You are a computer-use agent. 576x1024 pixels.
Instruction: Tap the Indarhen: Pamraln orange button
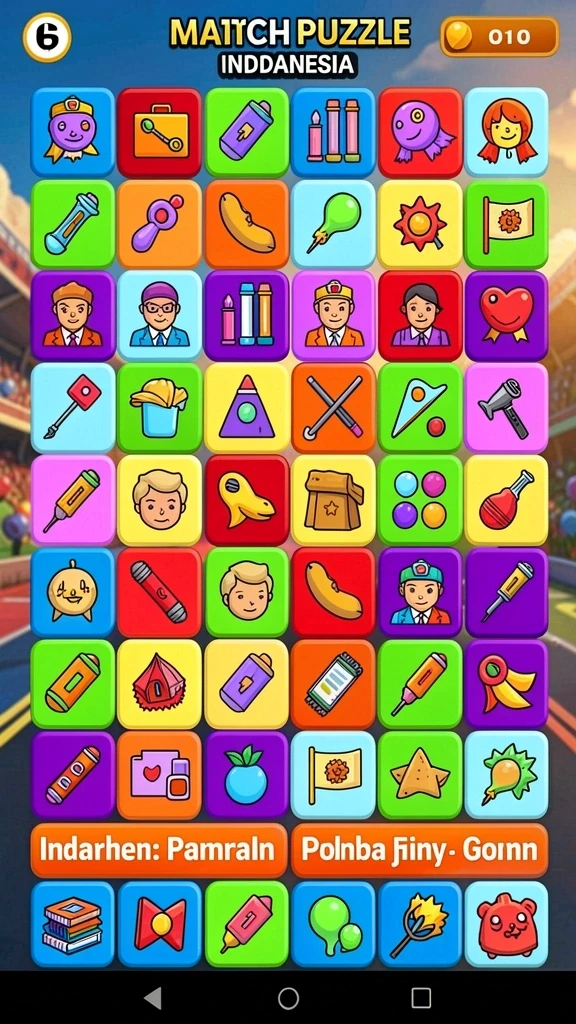pyautogui.click(x=159, y=850)
